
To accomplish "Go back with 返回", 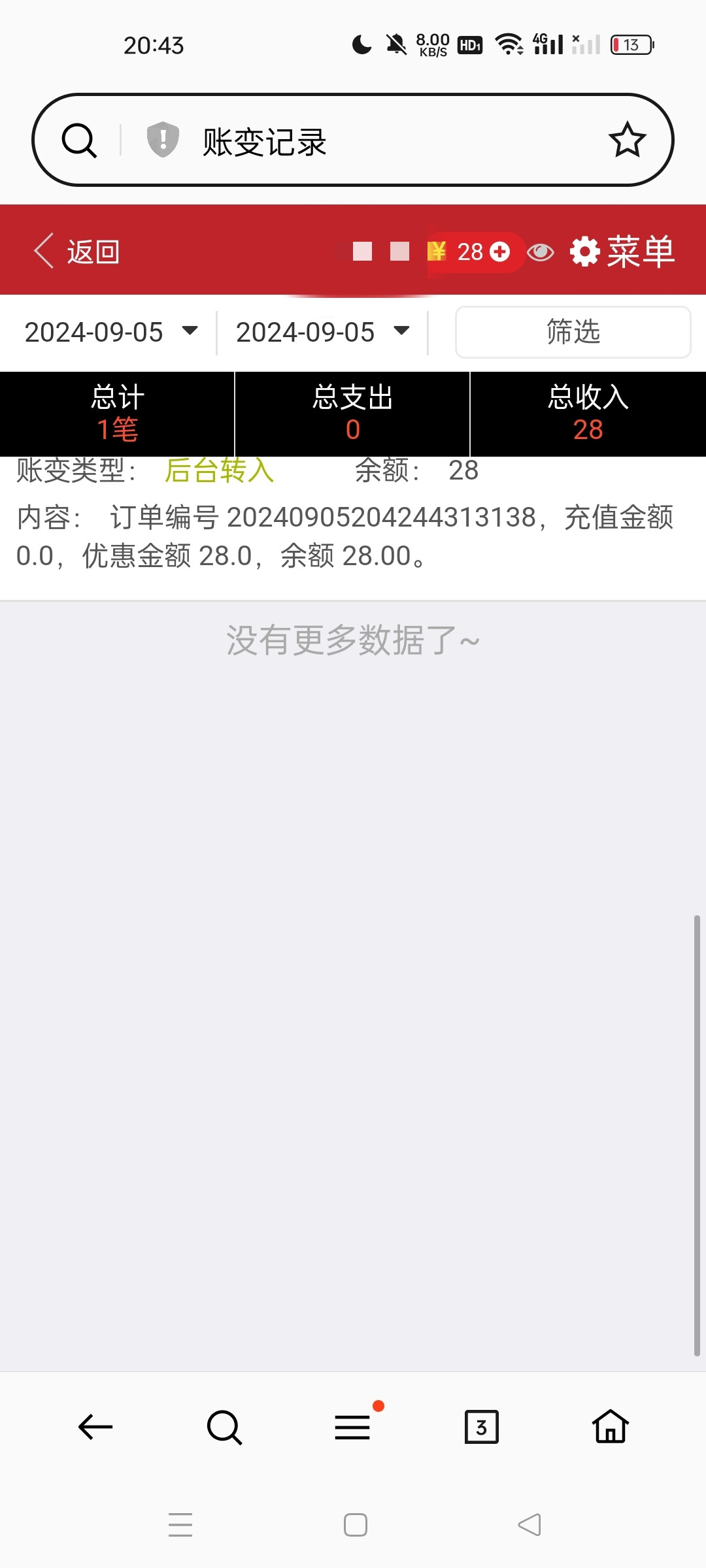I will click(x=77, y=252).
